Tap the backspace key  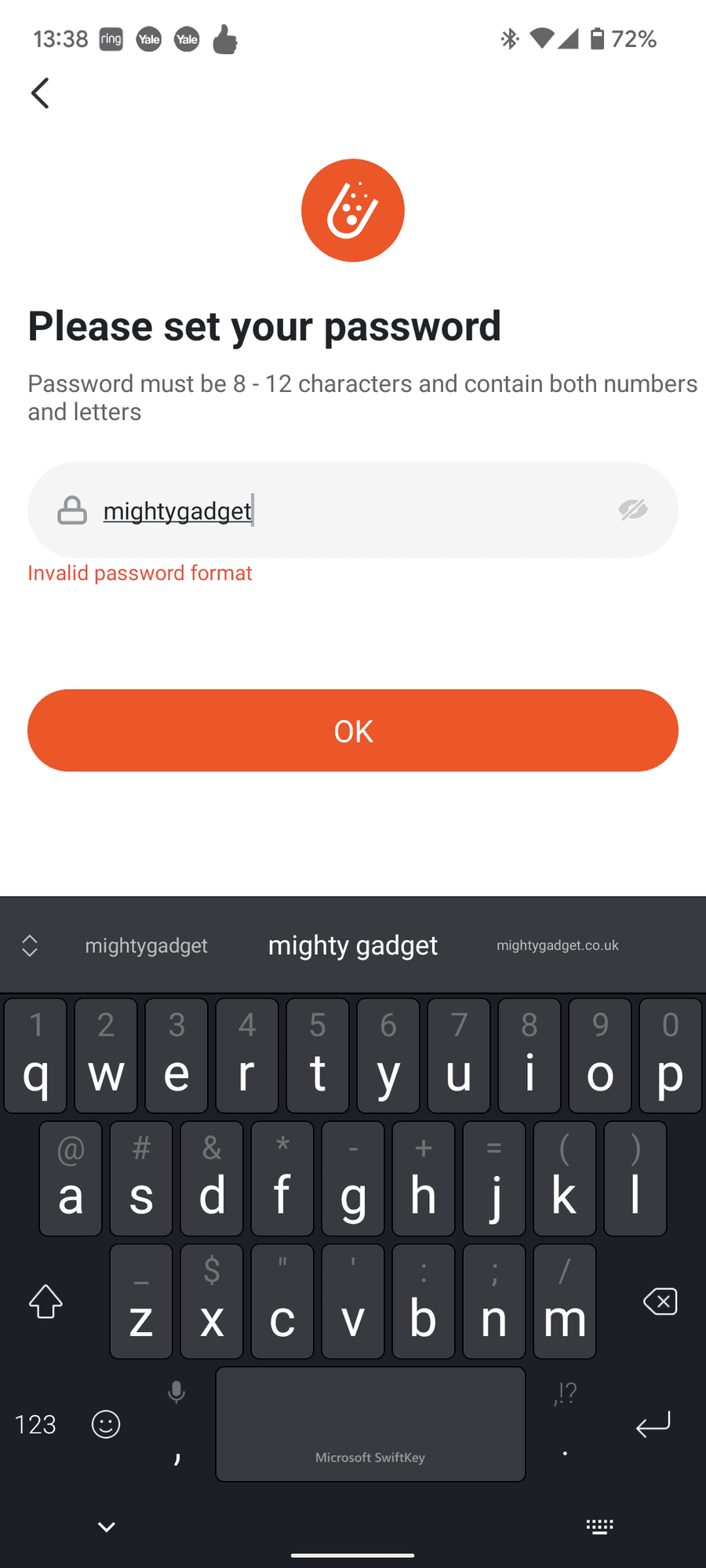(660, 1302)
